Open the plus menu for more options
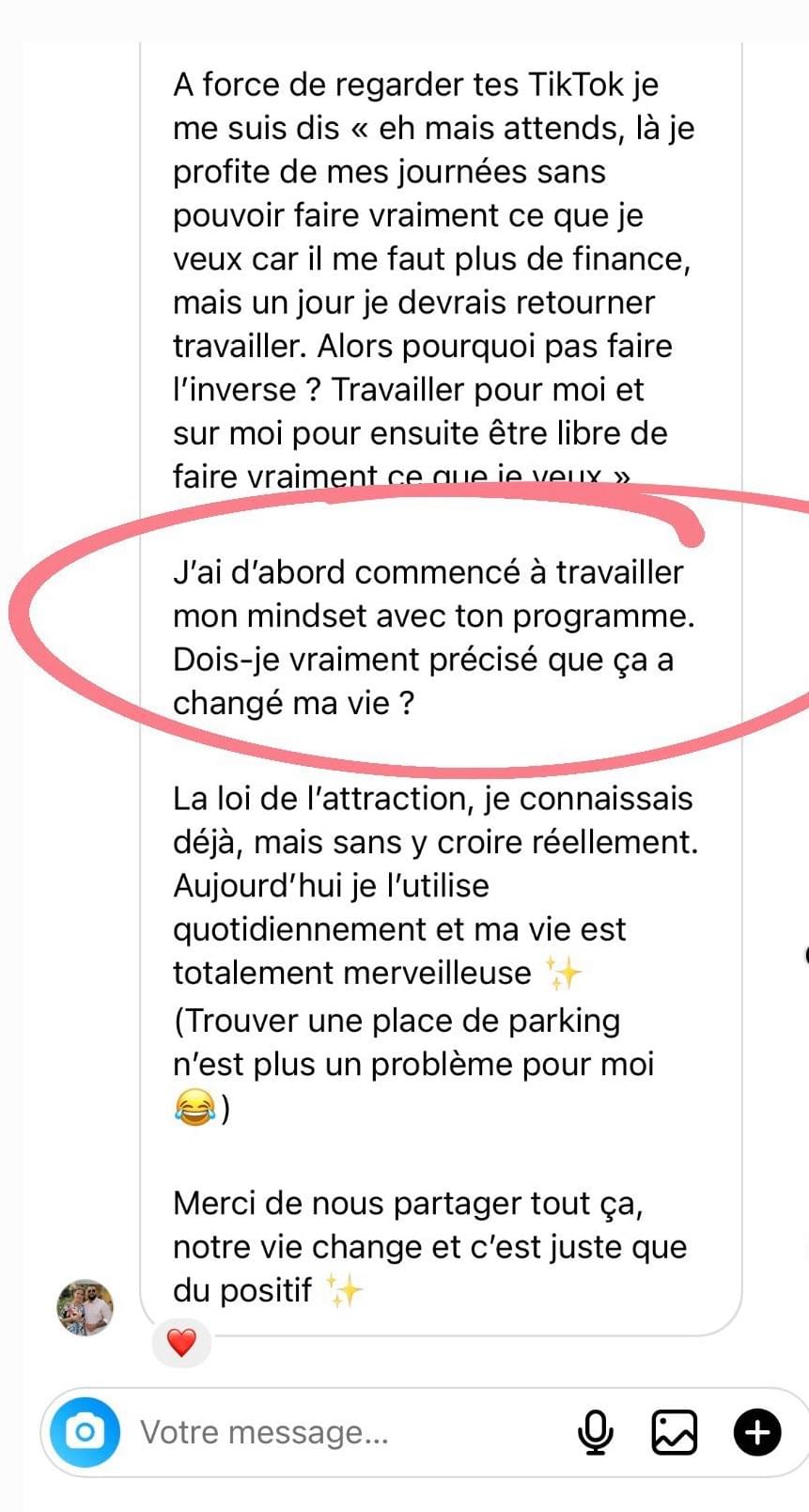Image resolution: width=809 pixels, height=1512 pixels. pyautogui.click(x=756, y=1432)
